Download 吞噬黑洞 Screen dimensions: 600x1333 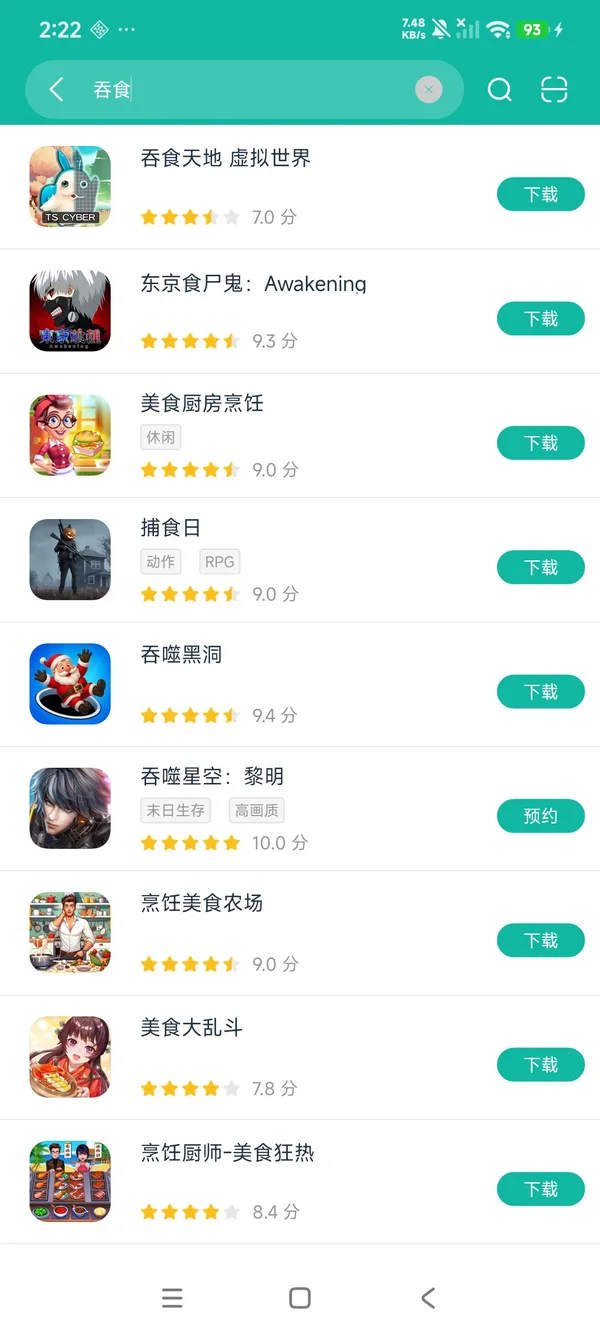coord(540,692)
